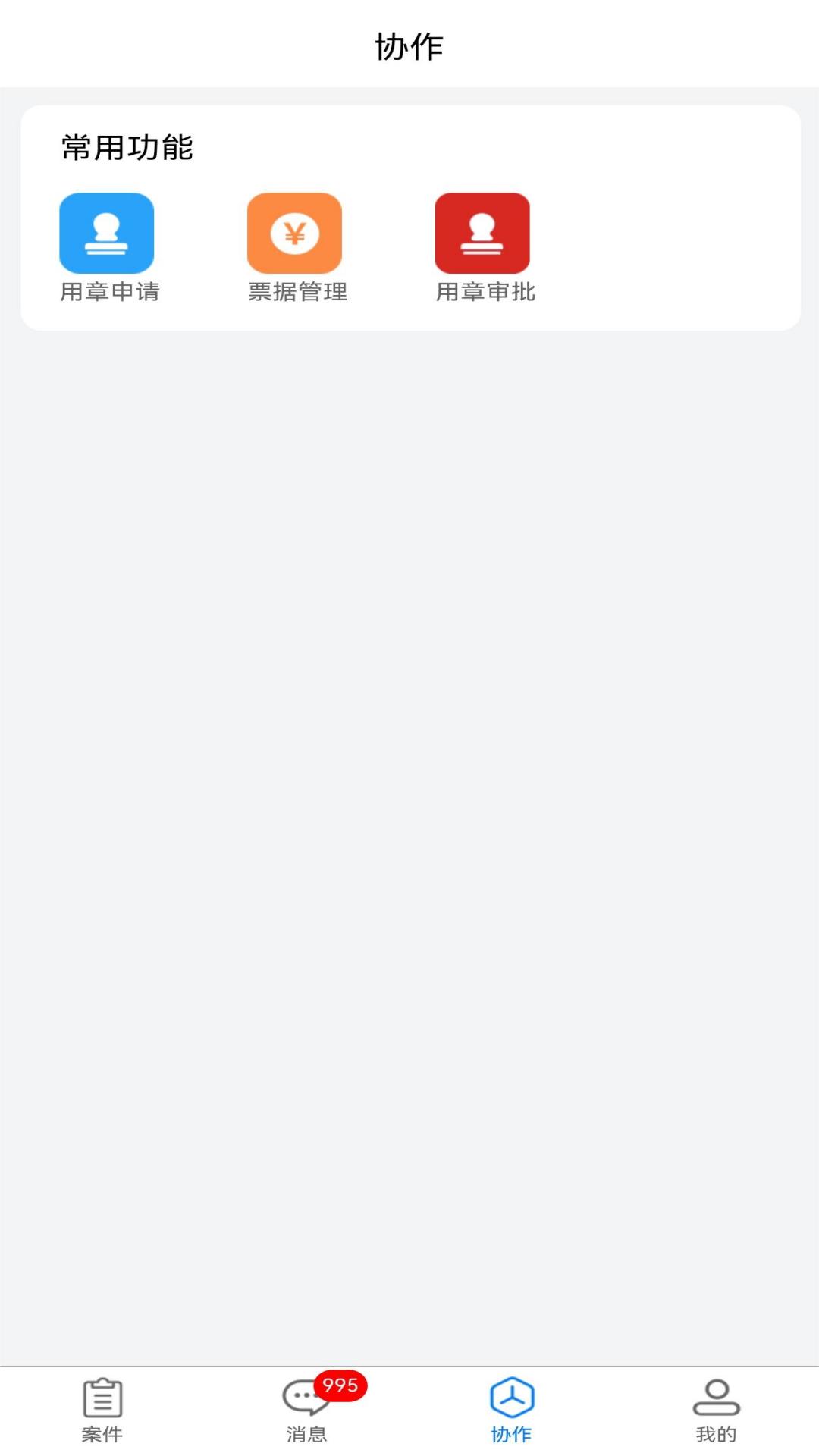Go to the 我的 profile tab
The image size is (819, 1456).
coord(716,1410)
